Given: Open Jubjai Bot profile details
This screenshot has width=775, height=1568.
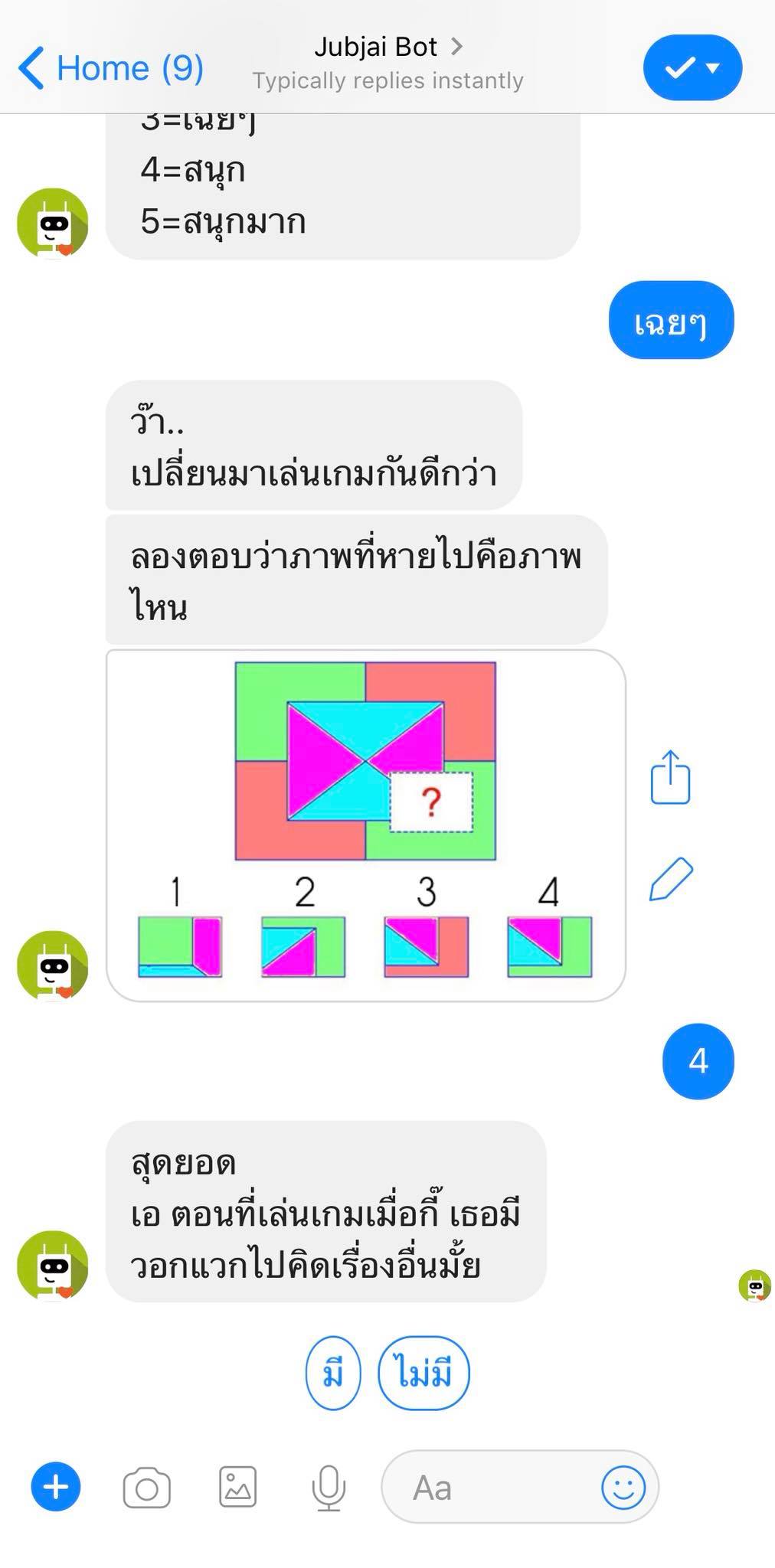Looking at the screenshot, I should 387,47.
